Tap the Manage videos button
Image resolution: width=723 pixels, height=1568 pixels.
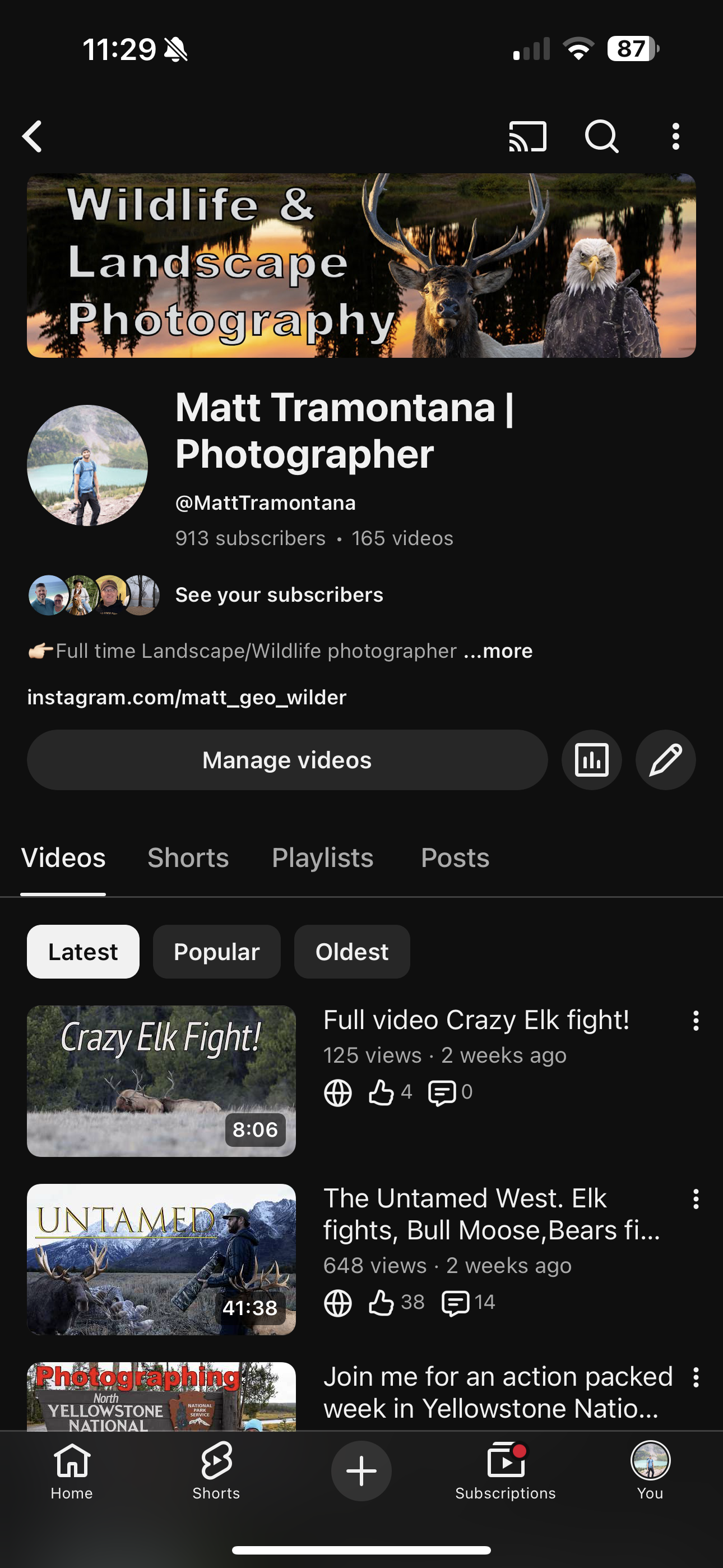coord(286,760)
